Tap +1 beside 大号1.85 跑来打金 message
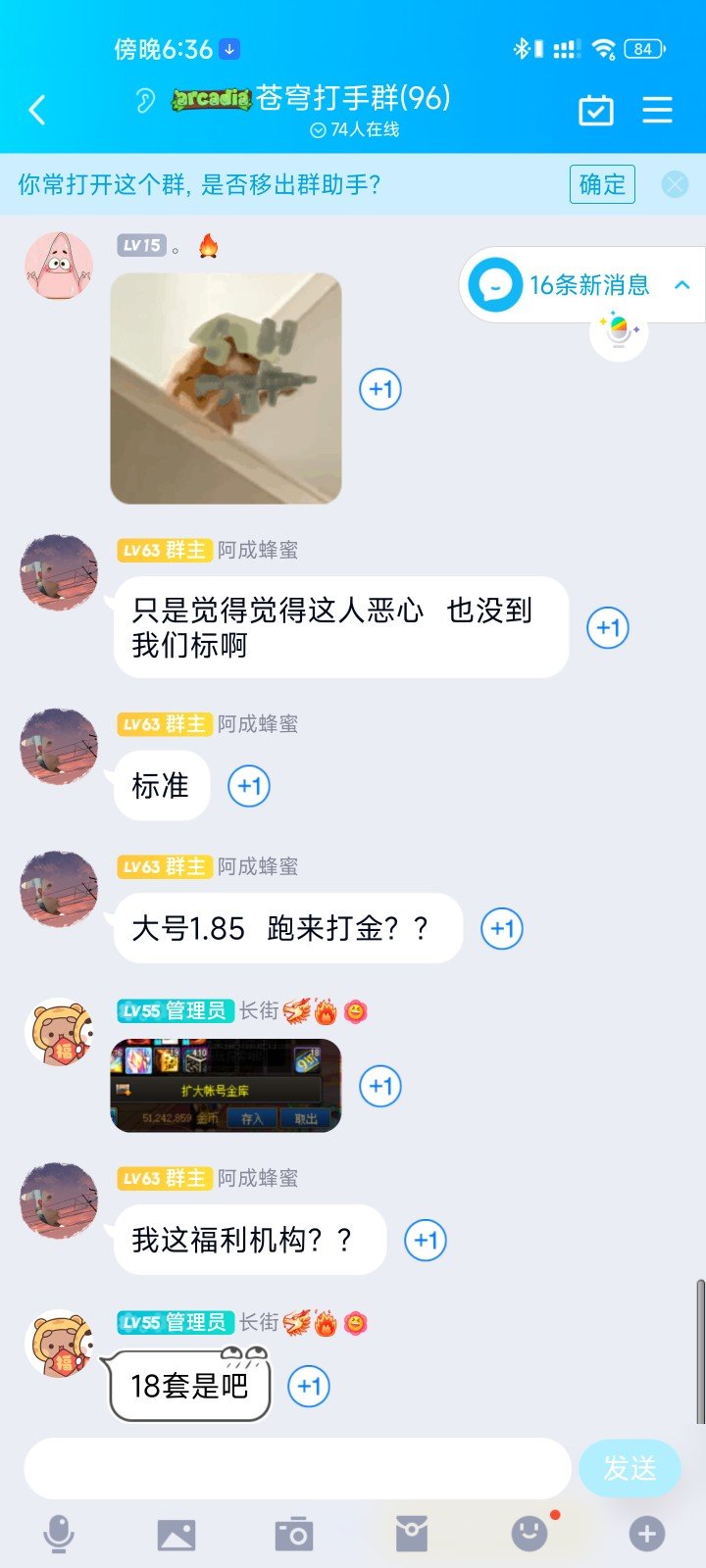This screenshot has height=1568, width=706. tap(502, 928)
